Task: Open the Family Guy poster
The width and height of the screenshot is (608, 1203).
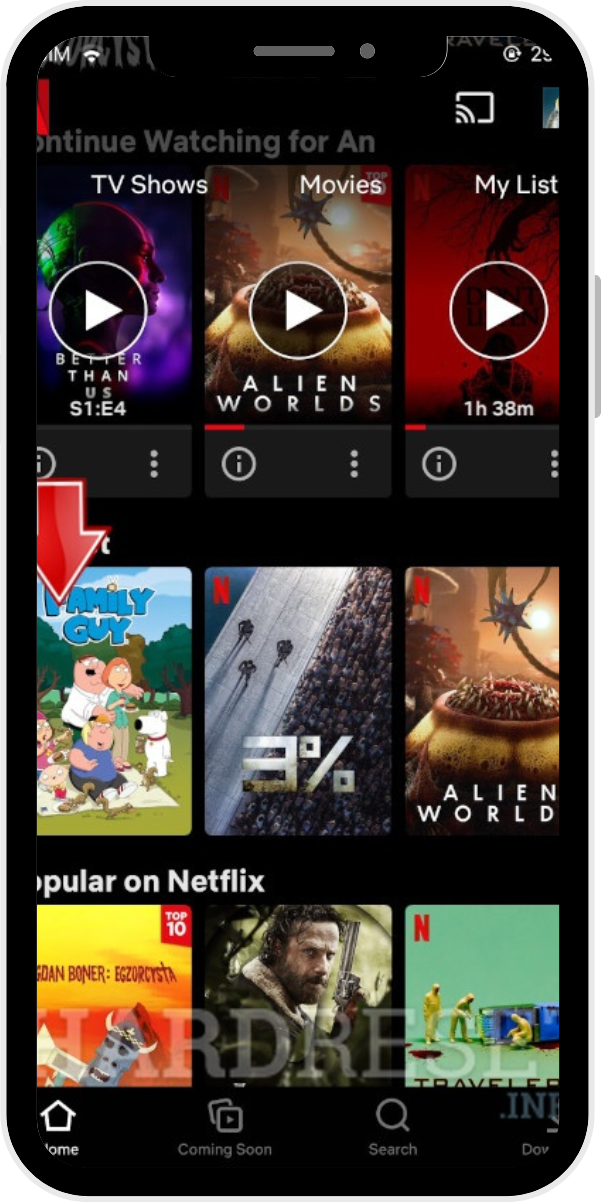Action: click(113, 701)
